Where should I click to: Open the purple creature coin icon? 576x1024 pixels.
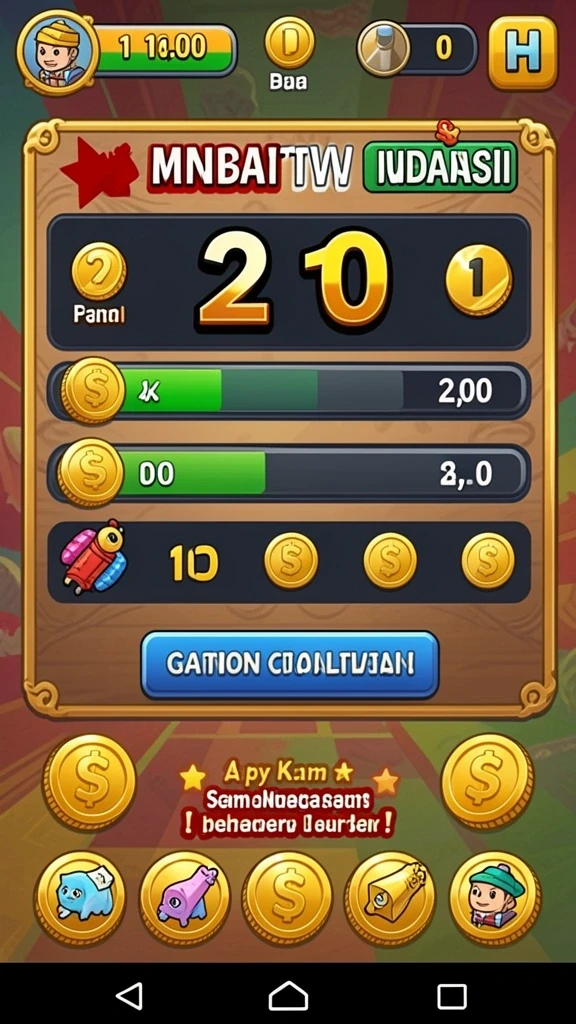(x=185, y=898)
